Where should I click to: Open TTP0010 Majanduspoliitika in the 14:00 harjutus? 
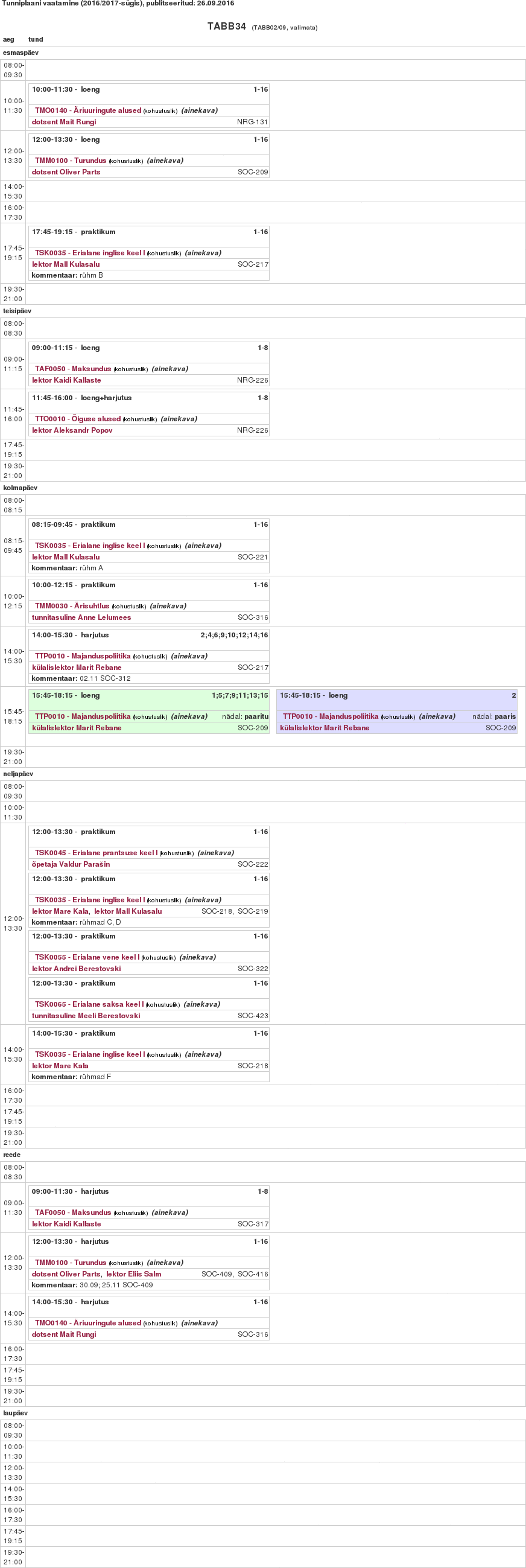[x=82, y=656]
